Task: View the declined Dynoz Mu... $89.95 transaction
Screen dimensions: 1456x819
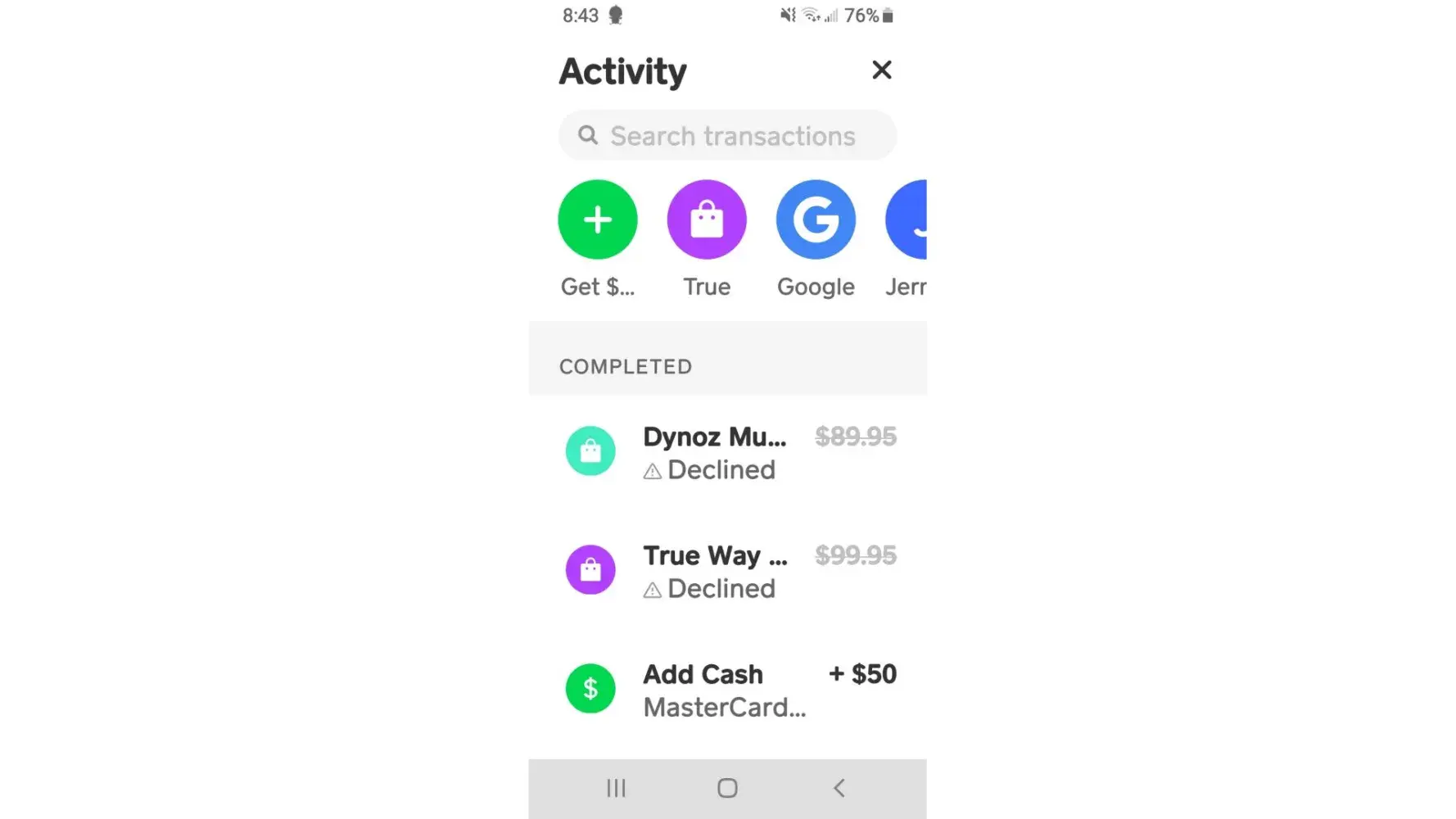Action: coord(727,452)
